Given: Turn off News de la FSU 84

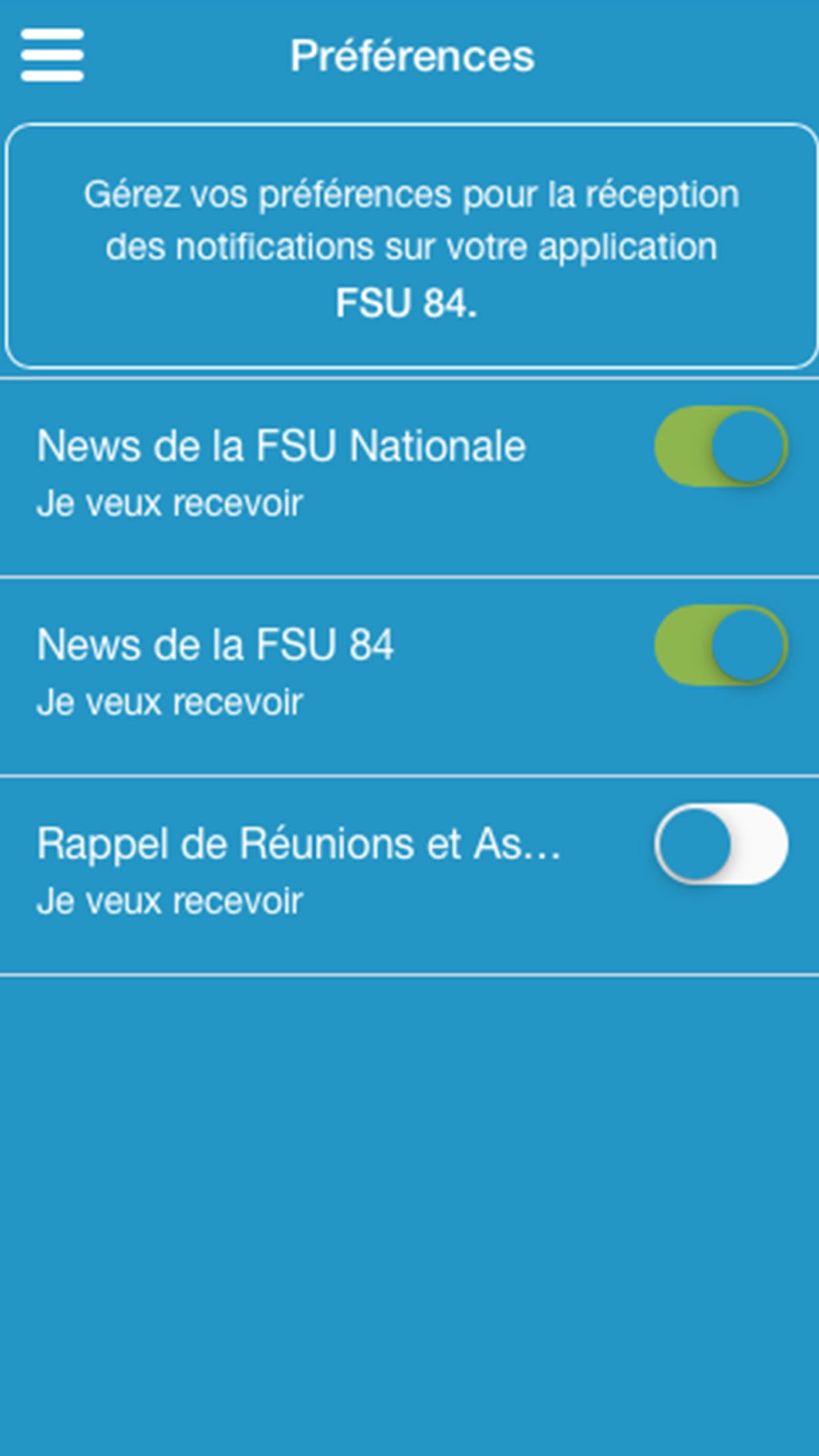Looking at the screenshot, I should coord(721,645).
